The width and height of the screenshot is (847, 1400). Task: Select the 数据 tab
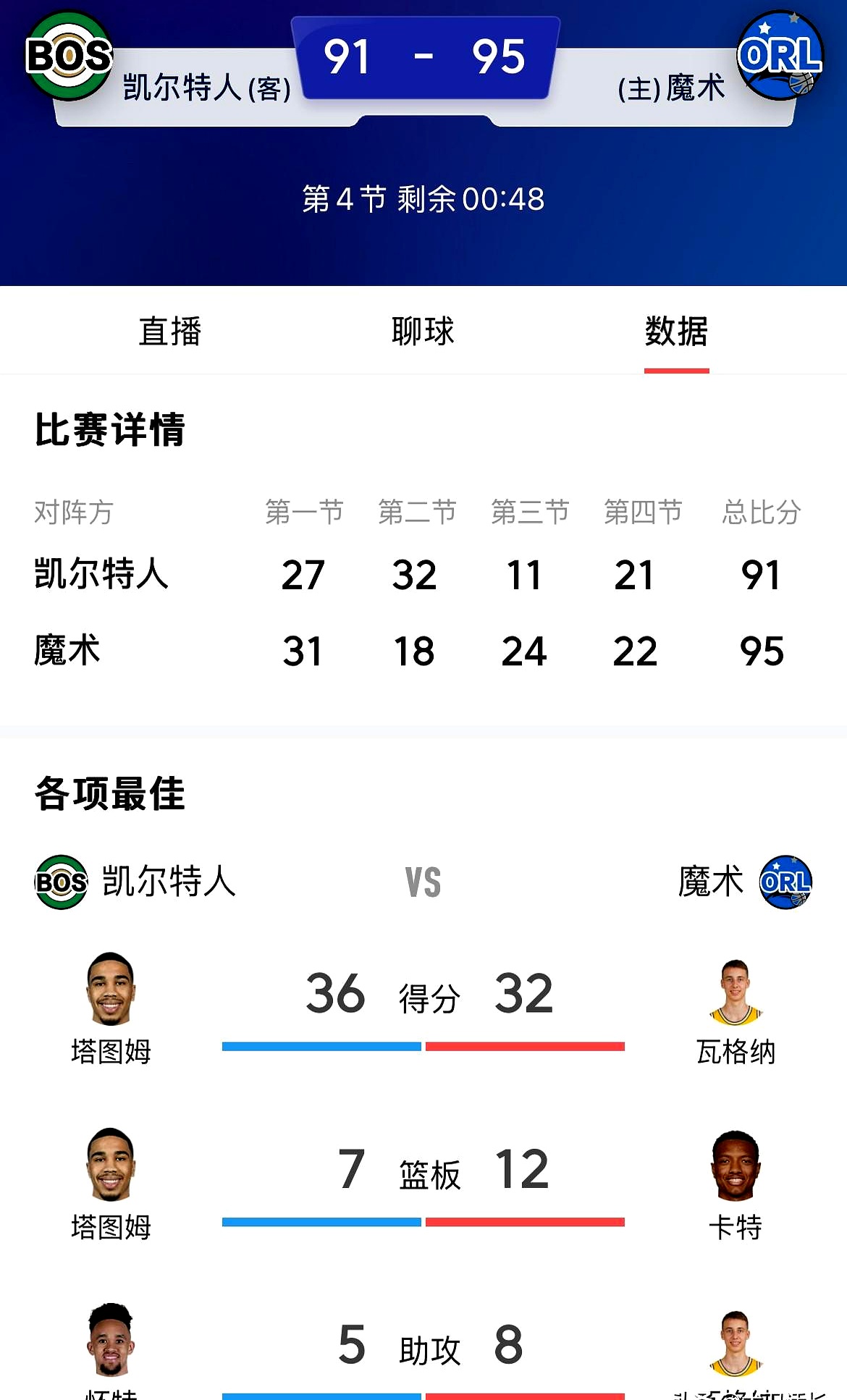(676, 330)
